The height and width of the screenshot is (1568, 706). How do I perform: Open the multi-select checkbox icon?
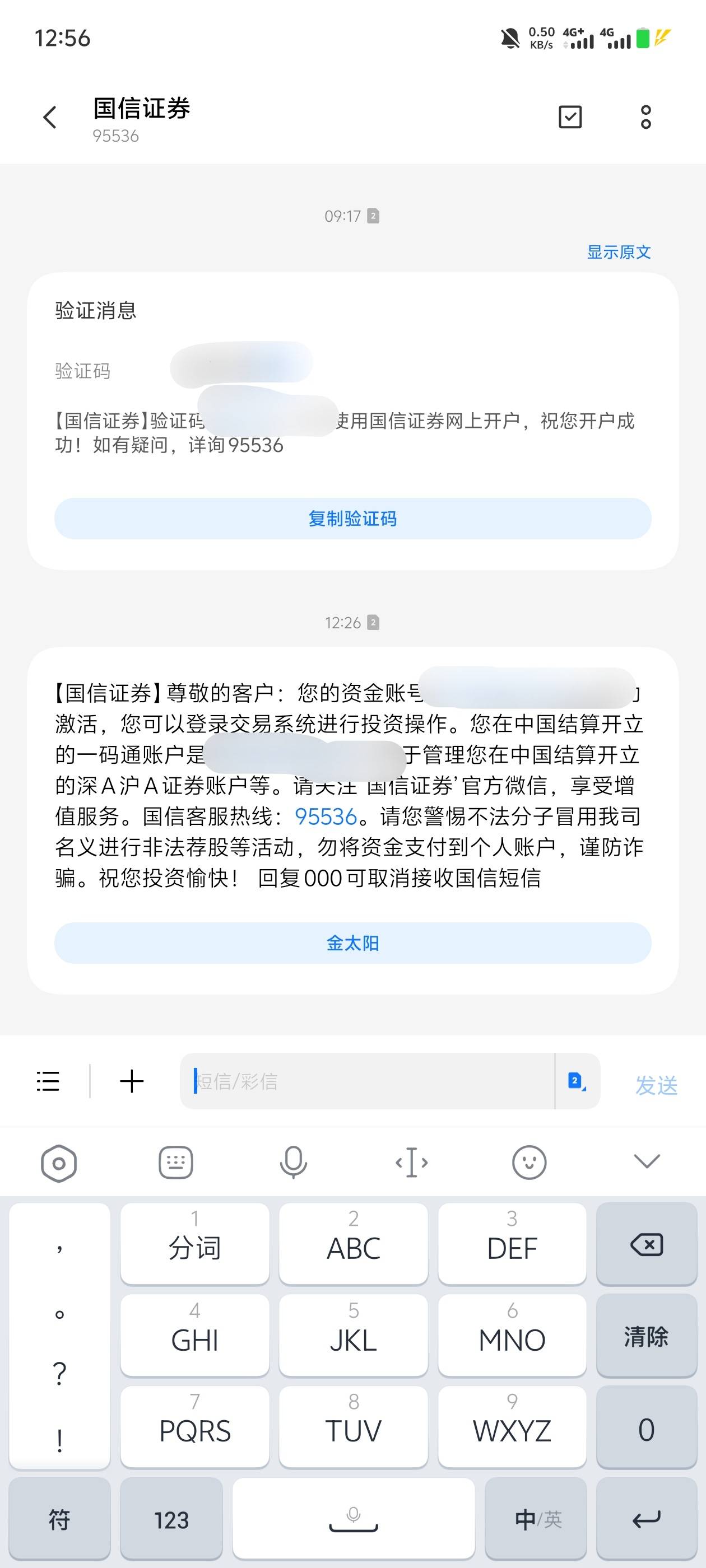(x=570, y=117)
